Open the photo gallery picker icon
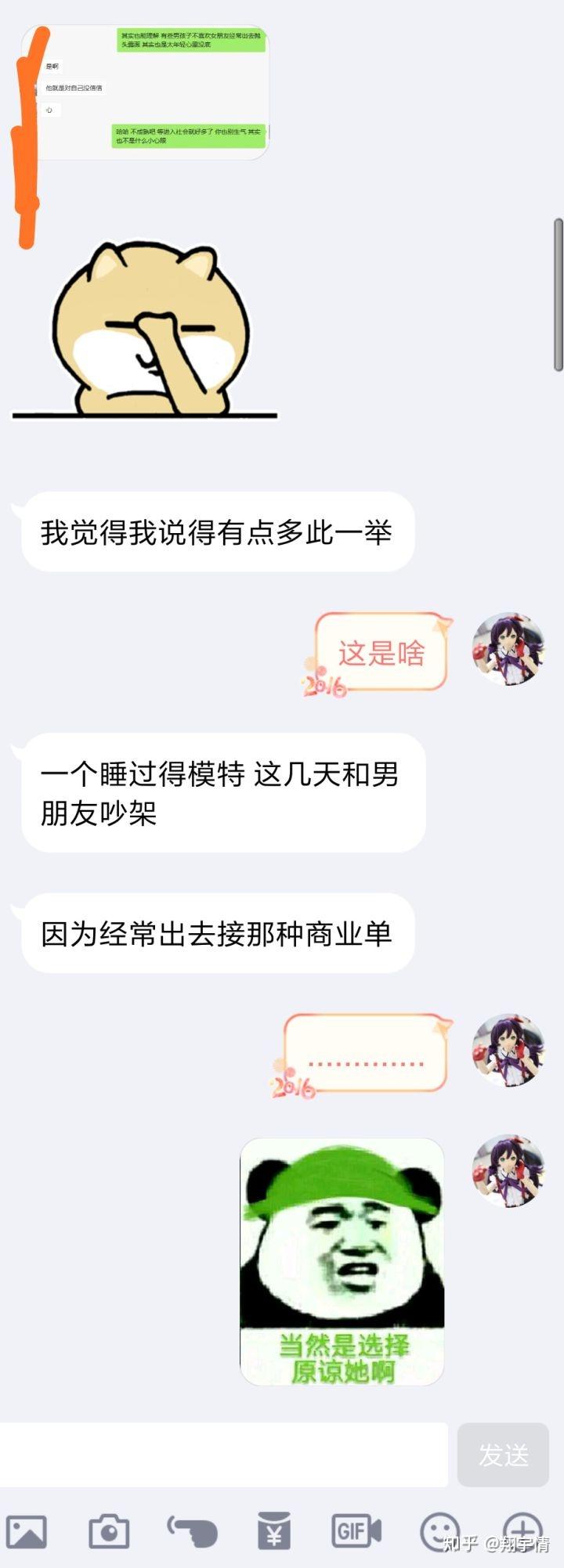The height and width of the screenshot is (1568, 564). [27, 1530]
